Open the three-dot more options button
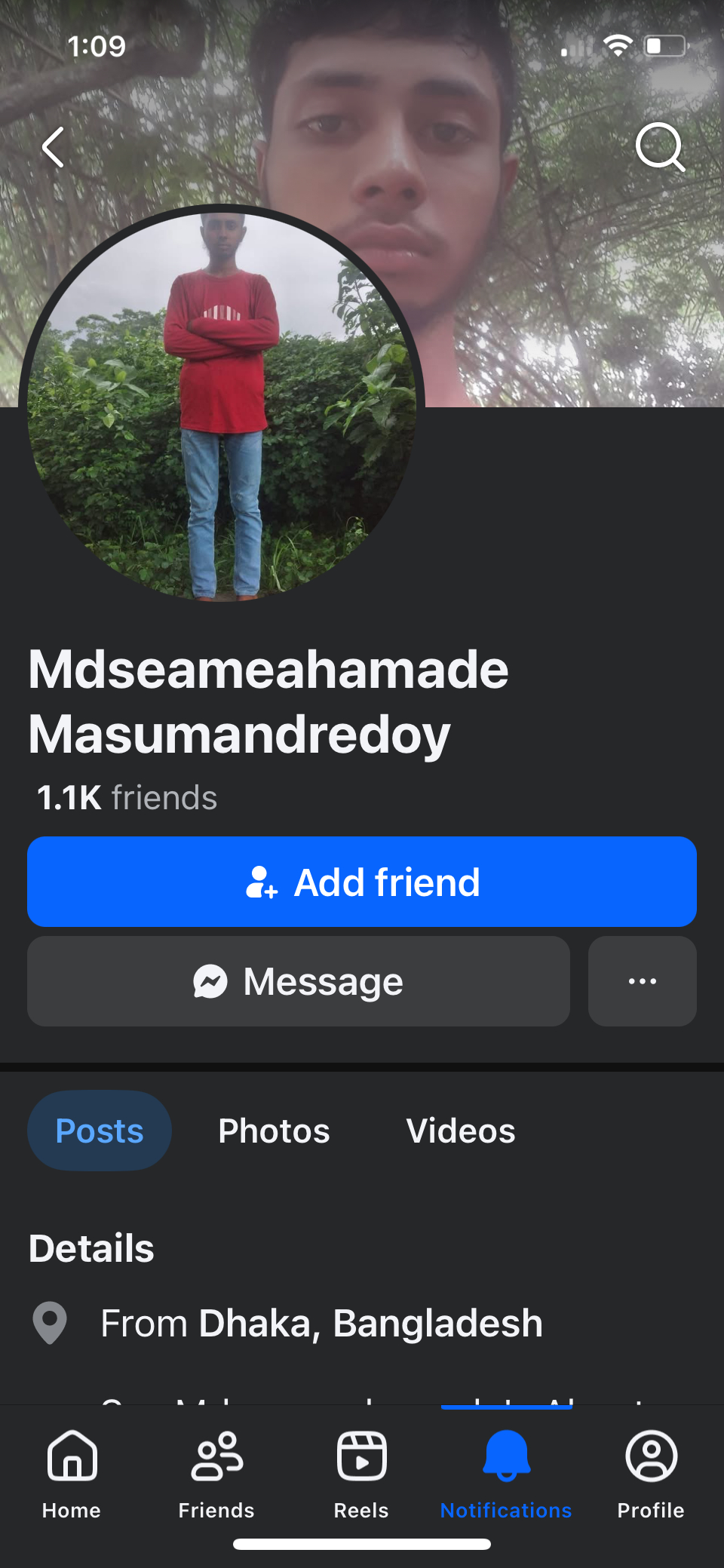The image size is (724, 1568). tap(643, 981)
